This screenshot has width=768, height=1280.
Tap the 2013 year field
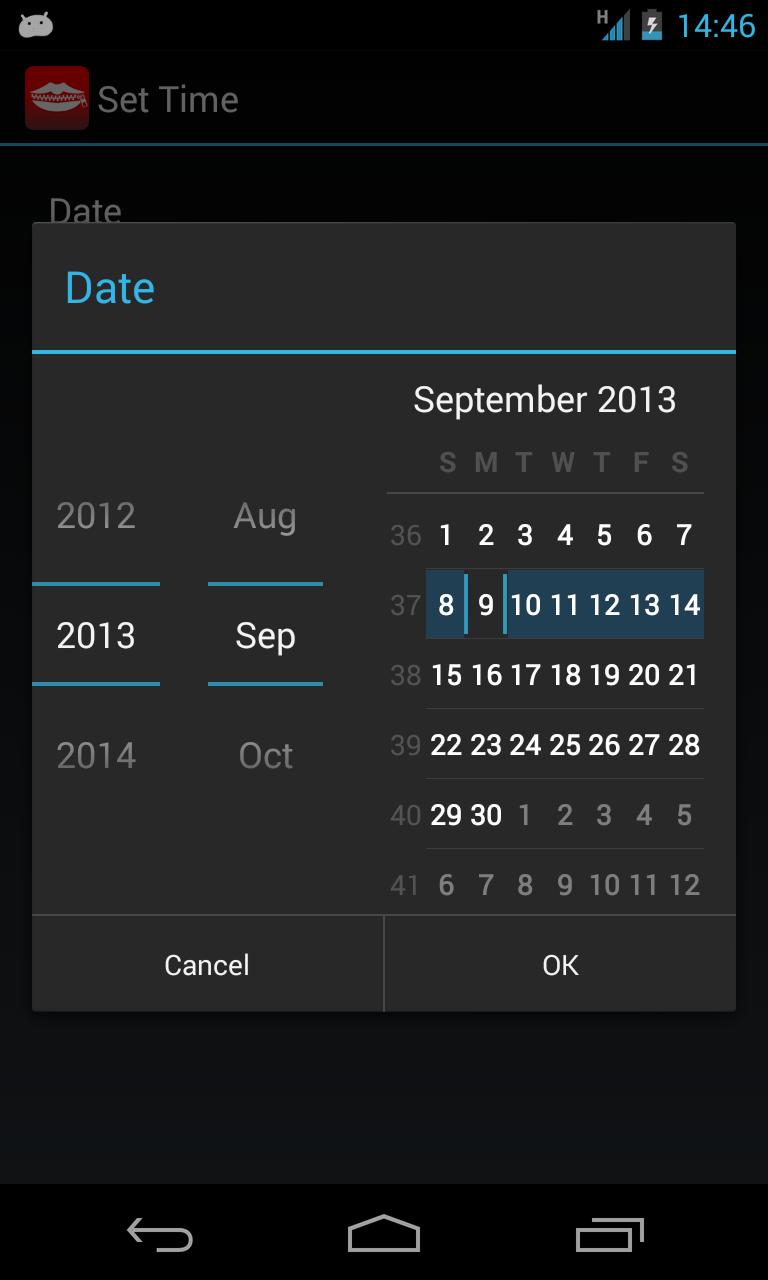click(x=96, y=636)
